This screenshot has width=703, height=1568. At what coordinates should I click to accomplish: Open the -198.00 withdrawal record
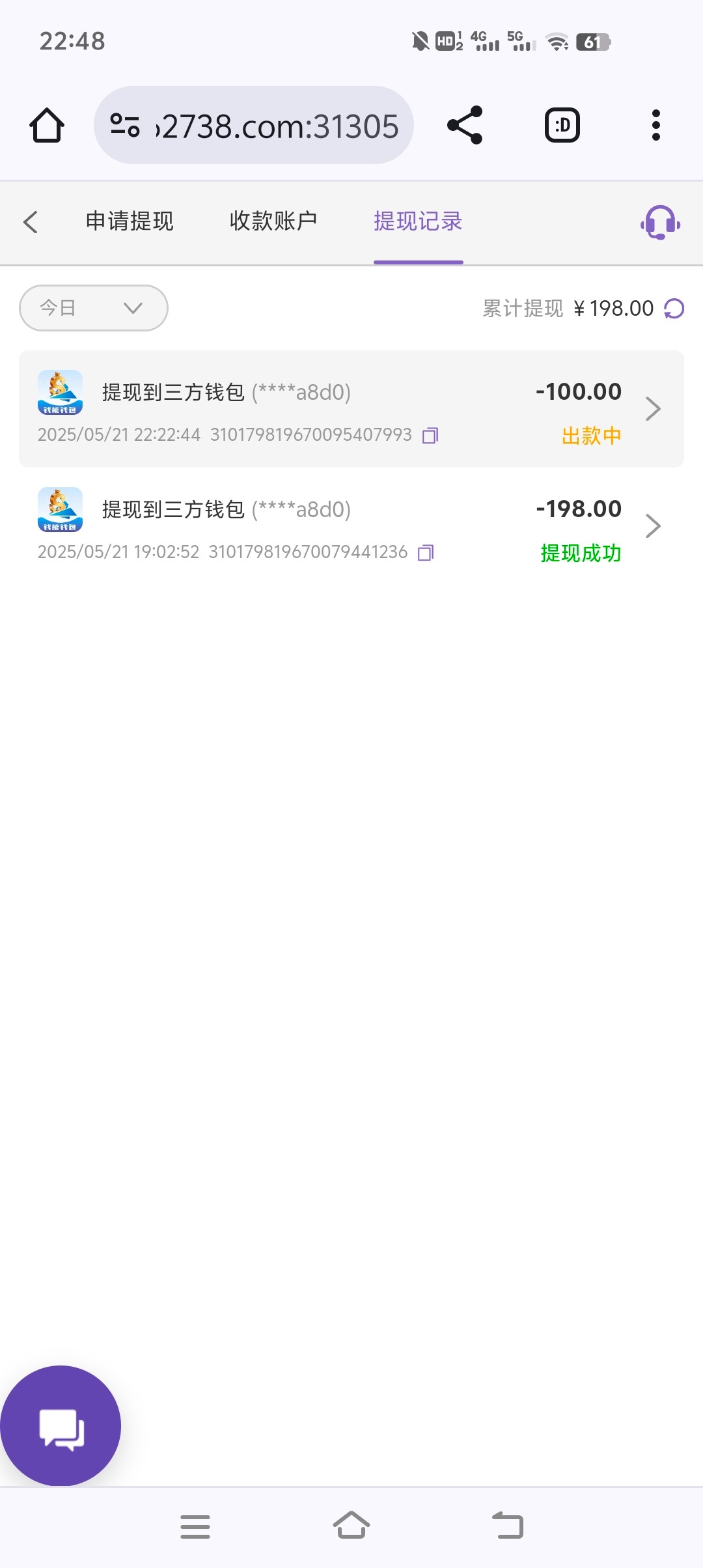[x=351, y=526]
